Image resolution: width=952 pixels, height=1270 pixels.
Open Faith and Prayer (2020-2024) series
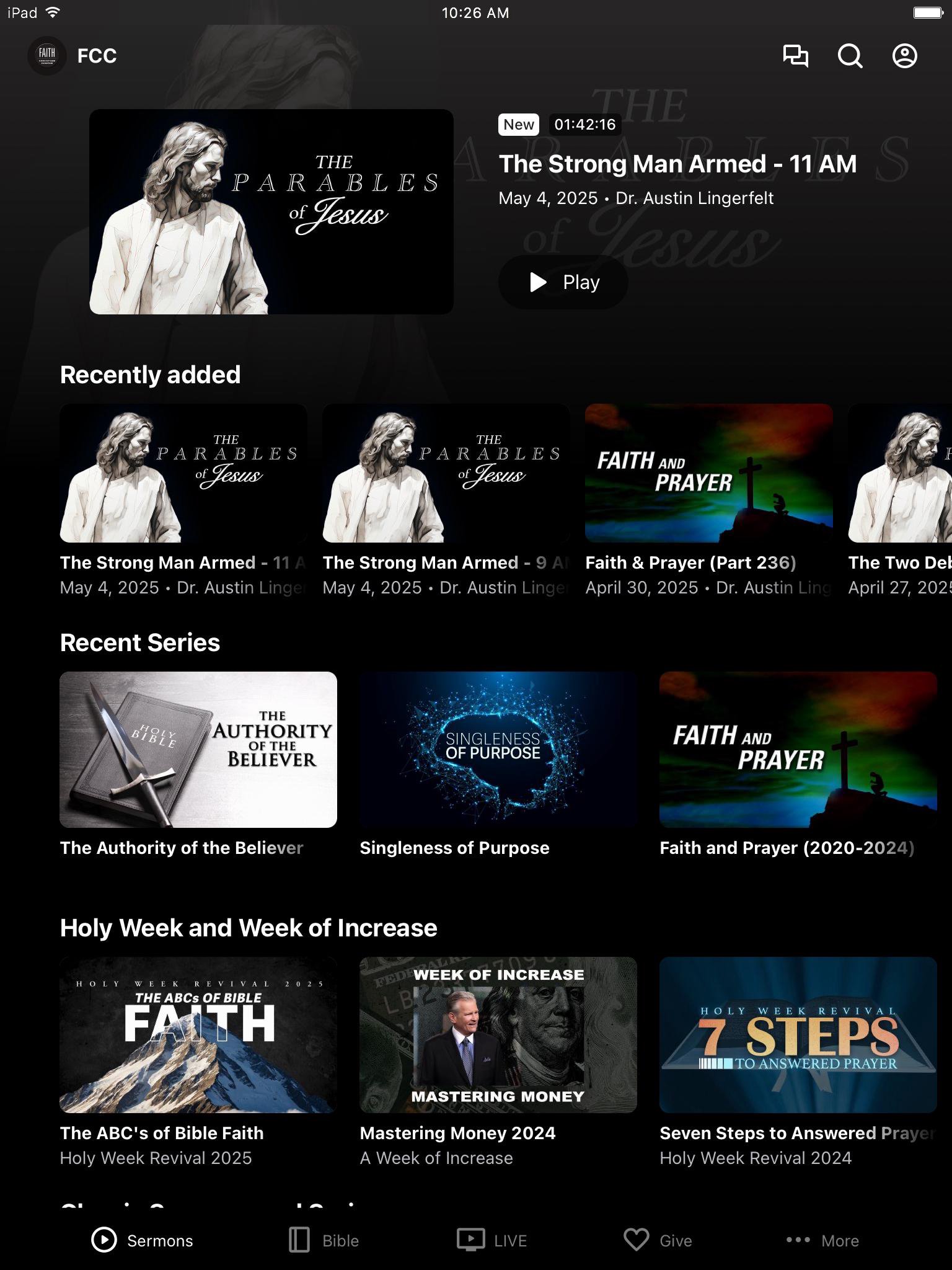click(x=798, y=749)
